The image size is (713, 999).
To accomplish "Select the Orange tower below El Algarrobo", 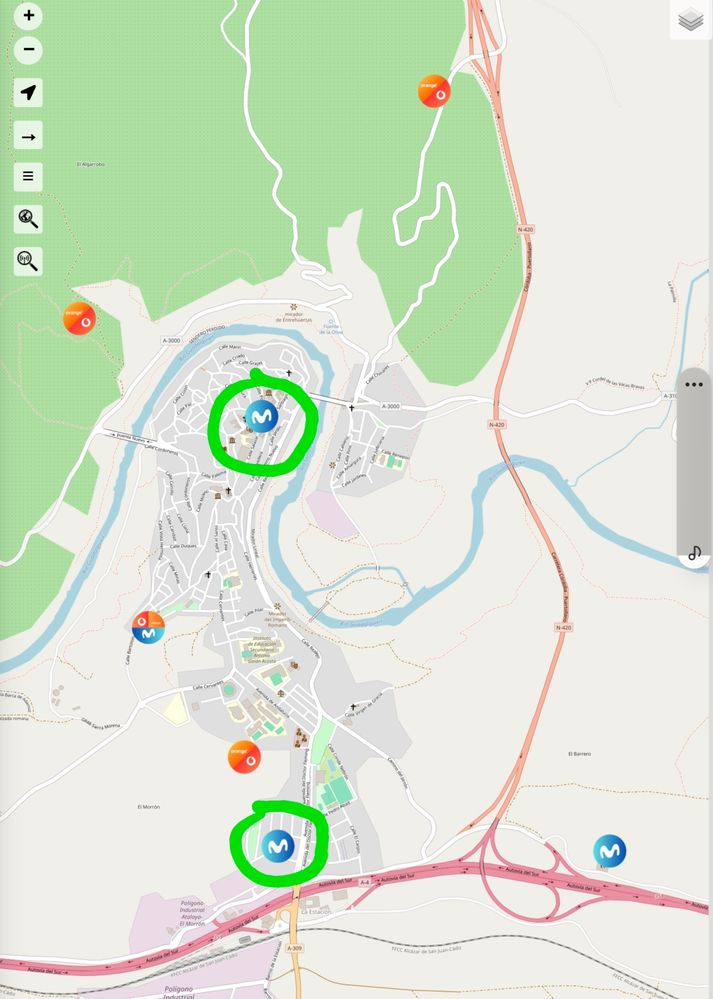I will (x=80, y=318).
